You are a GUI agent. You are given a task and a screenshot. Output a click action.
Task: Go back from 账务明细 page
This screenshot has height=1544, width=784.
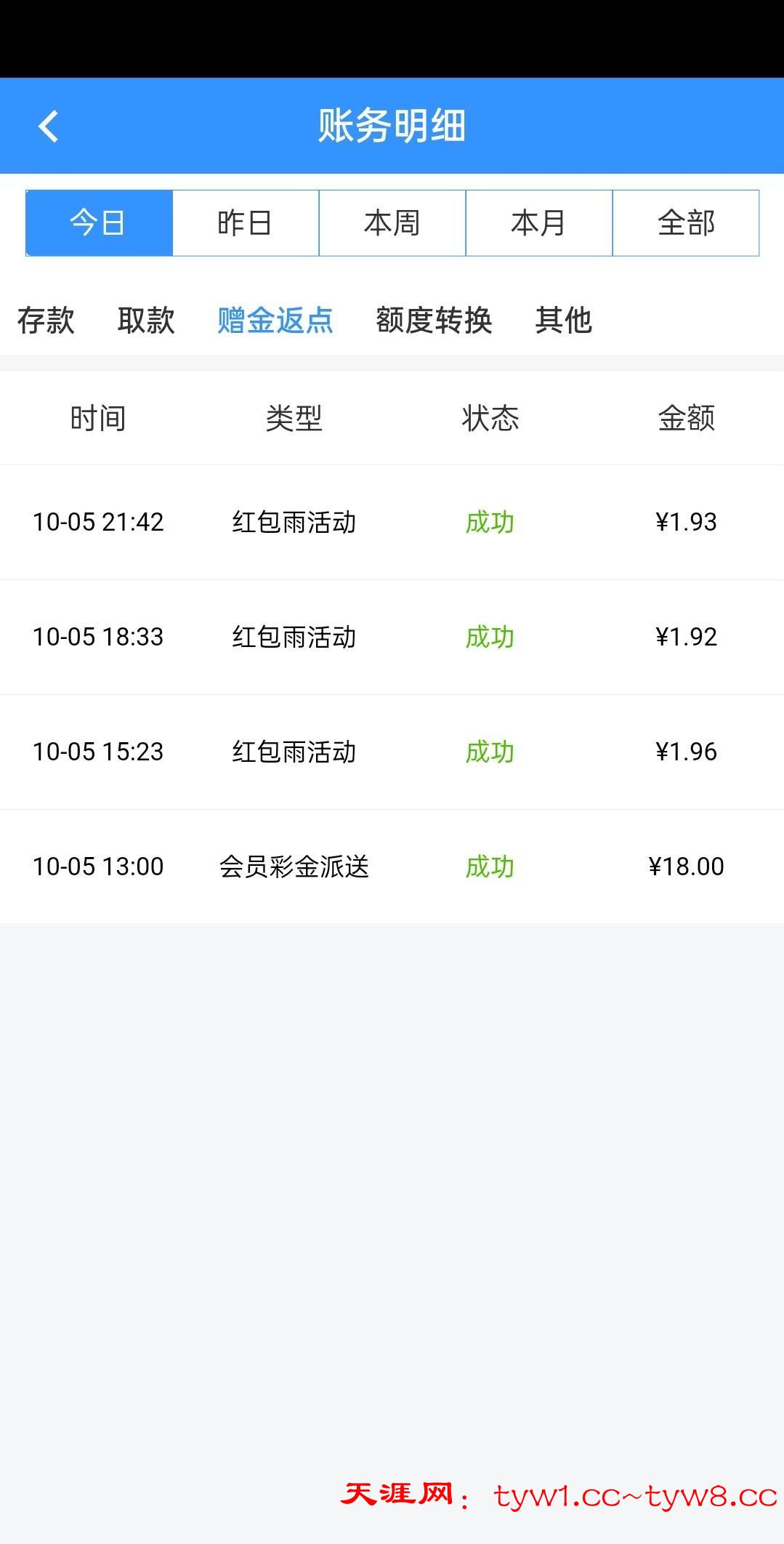[x=48, y=126]
